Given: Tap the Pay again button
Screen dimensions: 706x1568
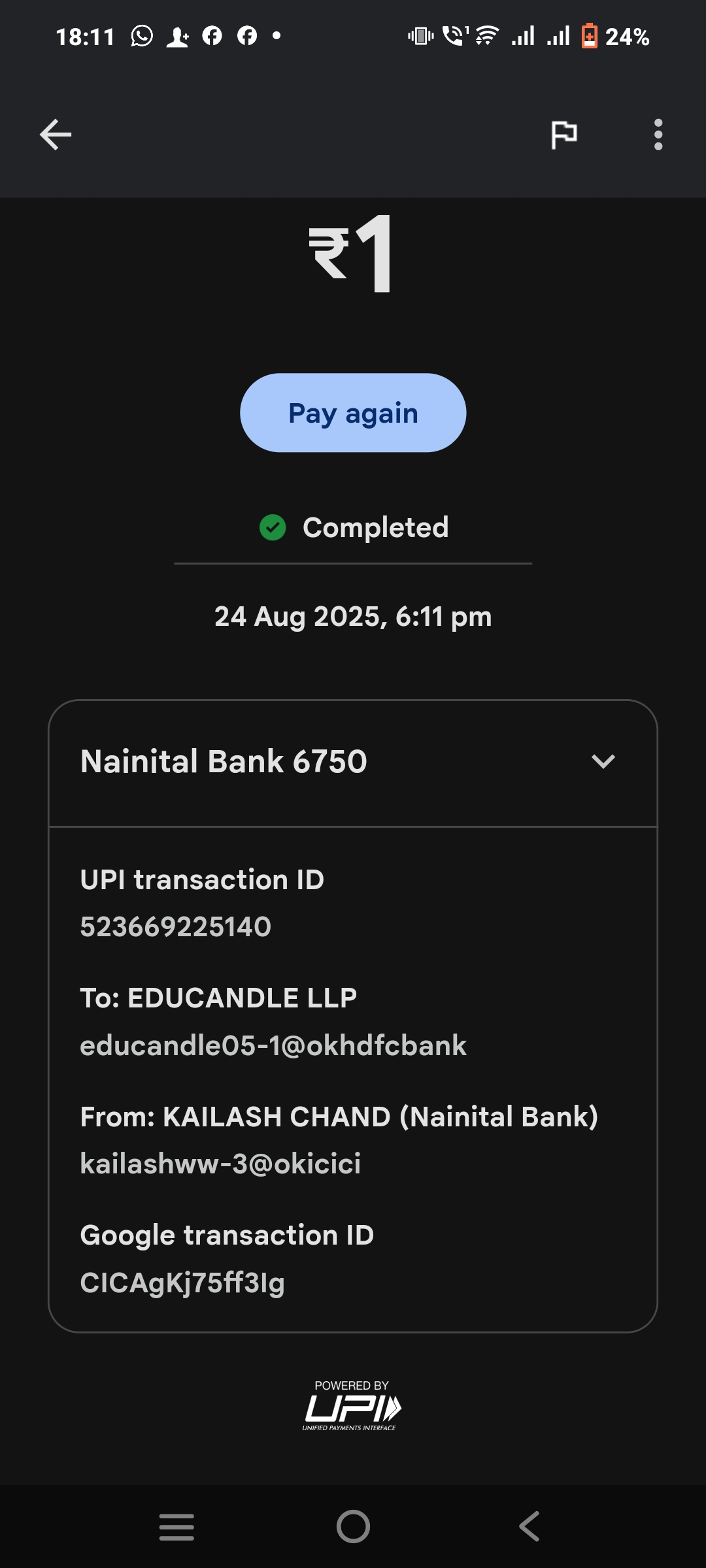Looking at the screenshot, I should (x=353, y=413).
